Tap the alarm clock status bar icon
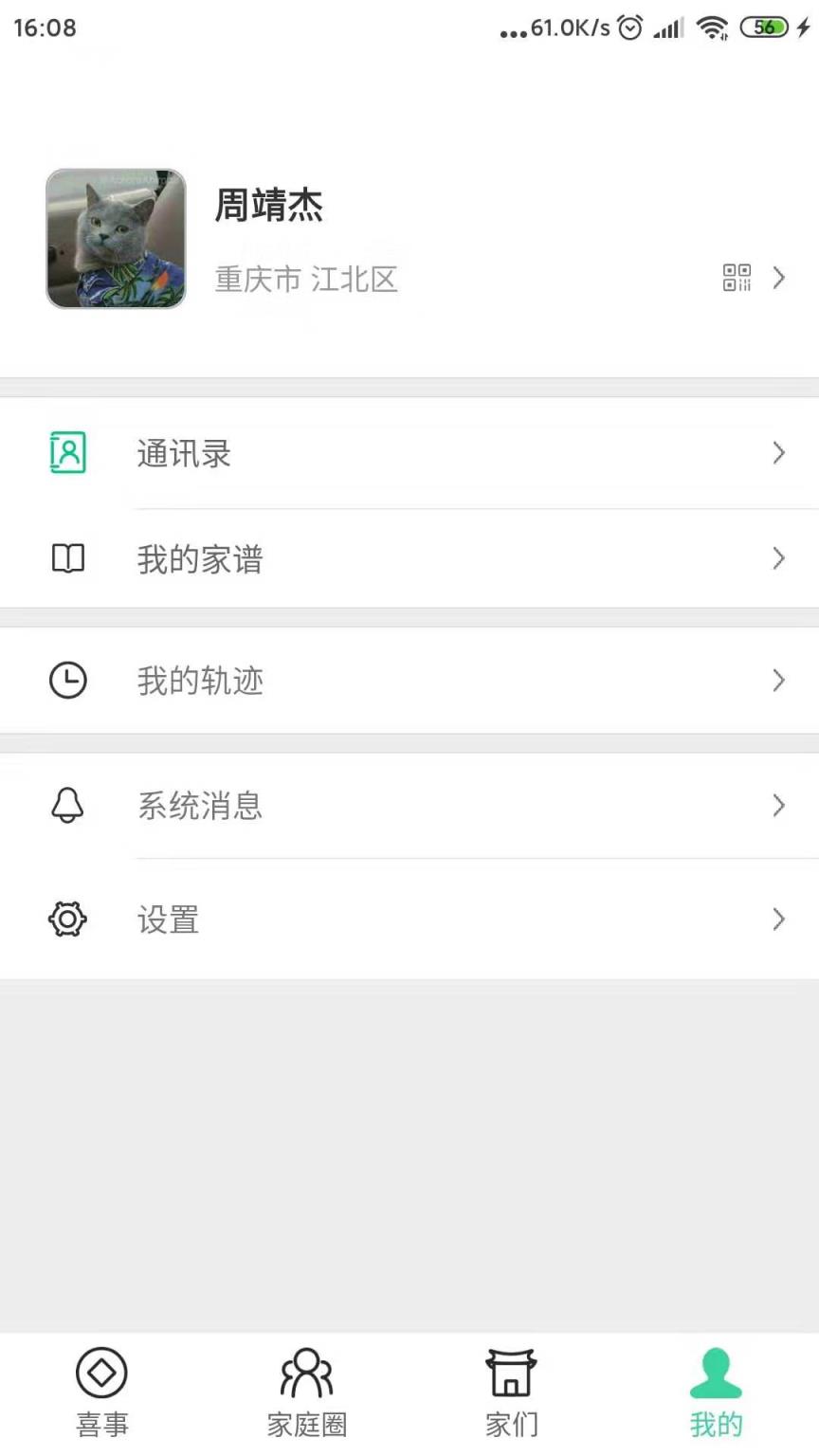819x1456 pixels. pos(628,27)
